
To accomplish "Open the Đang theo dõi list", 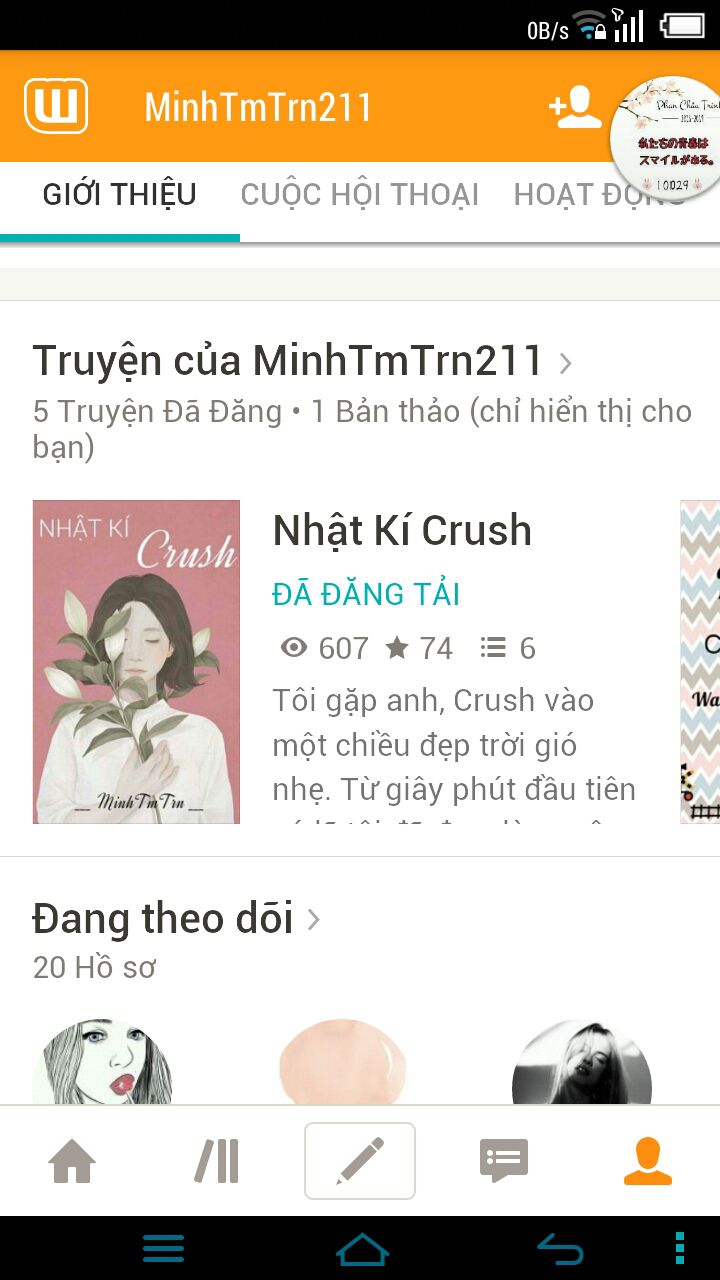I will [176, 919].
